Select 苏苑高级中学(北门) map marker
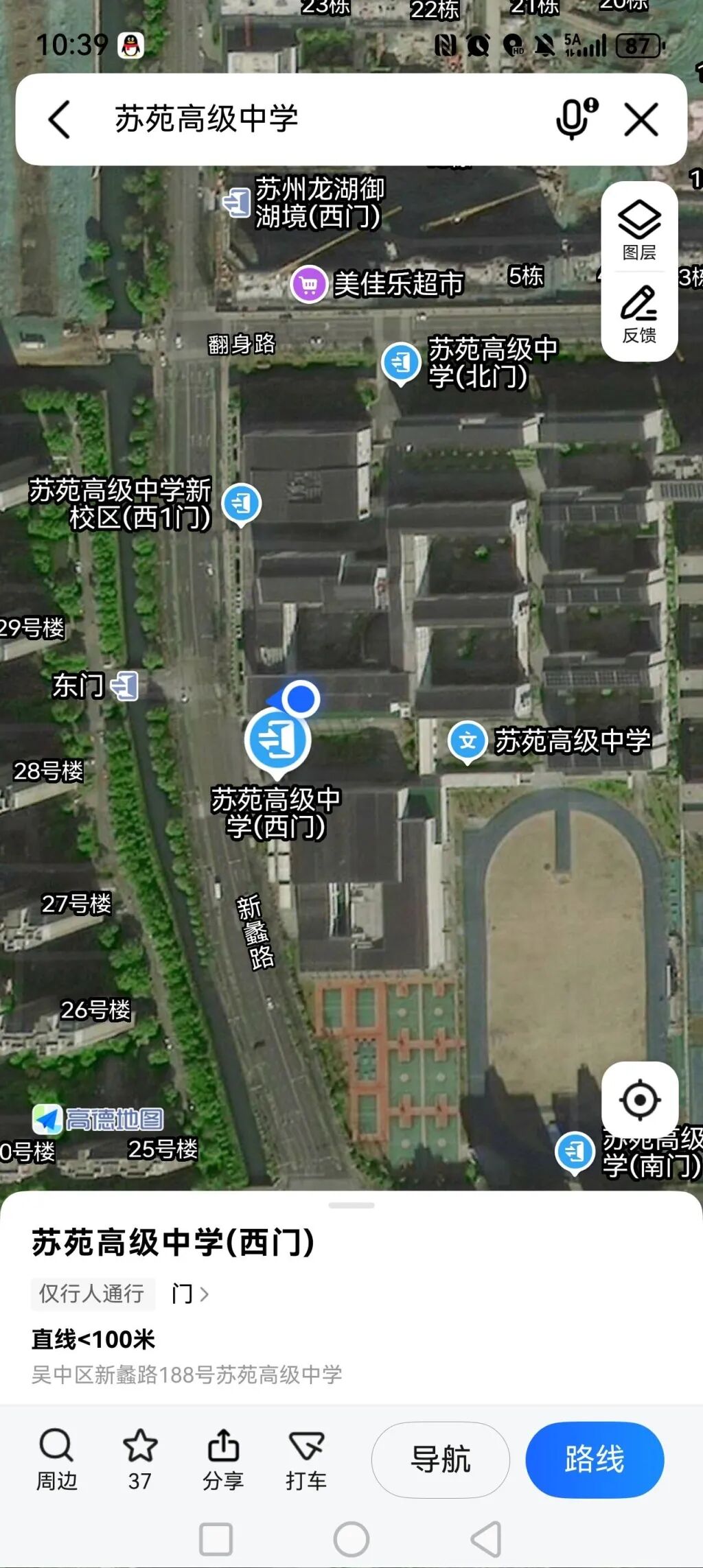Viewport: 703px width, 1568px height. (x=401, y=362)
